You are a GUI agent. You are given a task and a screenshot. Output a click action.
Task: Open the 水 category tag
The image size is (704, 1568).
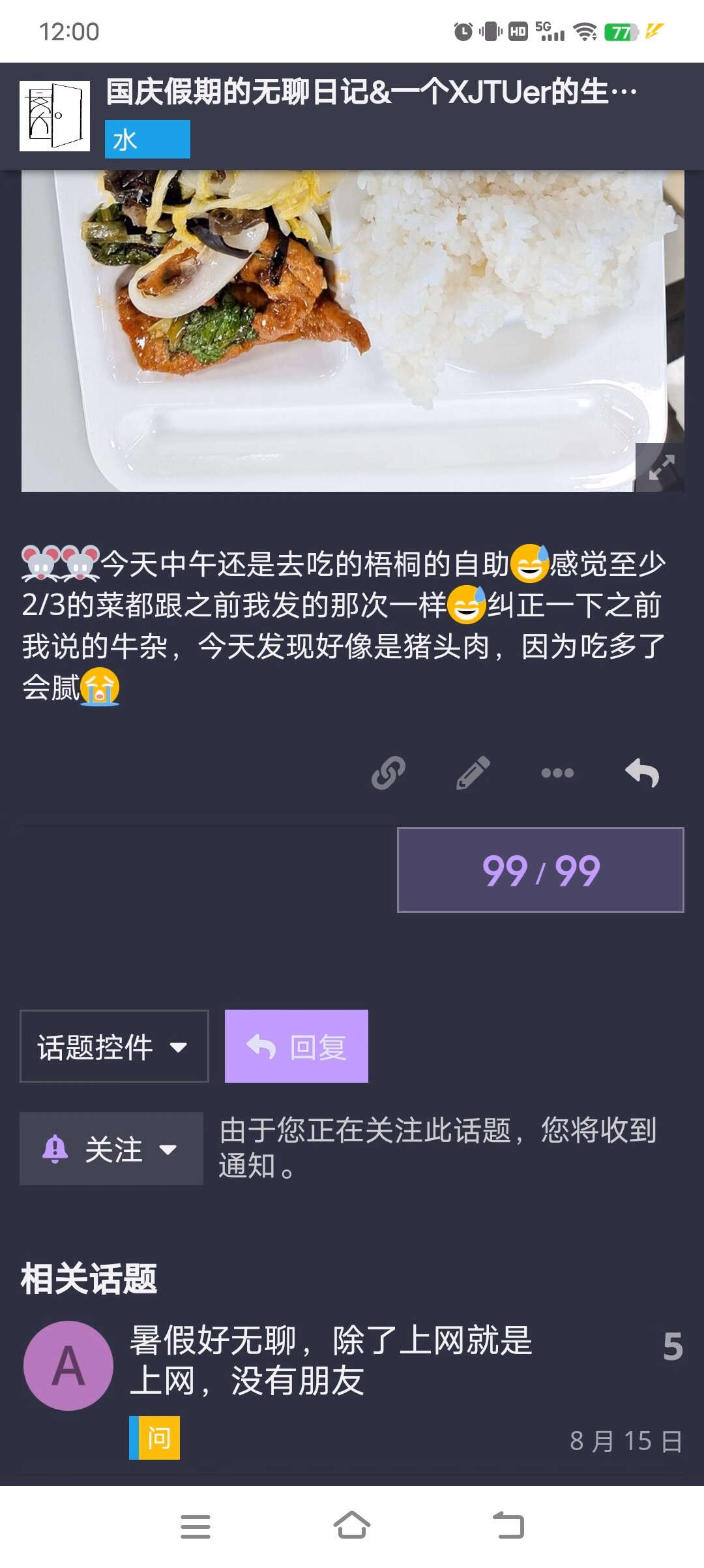pos(147,140)
